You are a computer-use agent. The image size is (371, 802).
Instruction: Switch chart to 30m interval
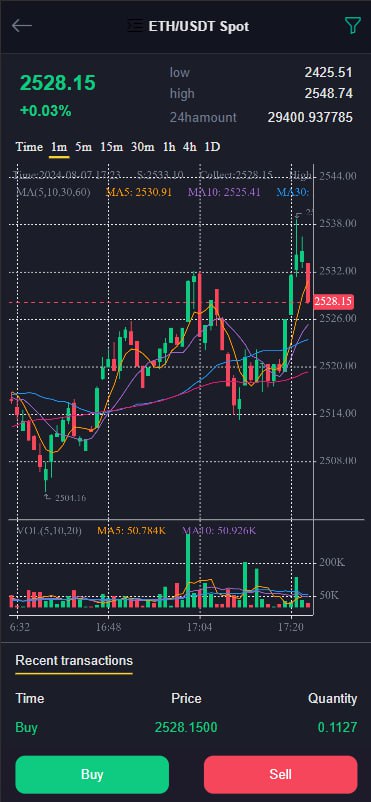pos(142,147)
